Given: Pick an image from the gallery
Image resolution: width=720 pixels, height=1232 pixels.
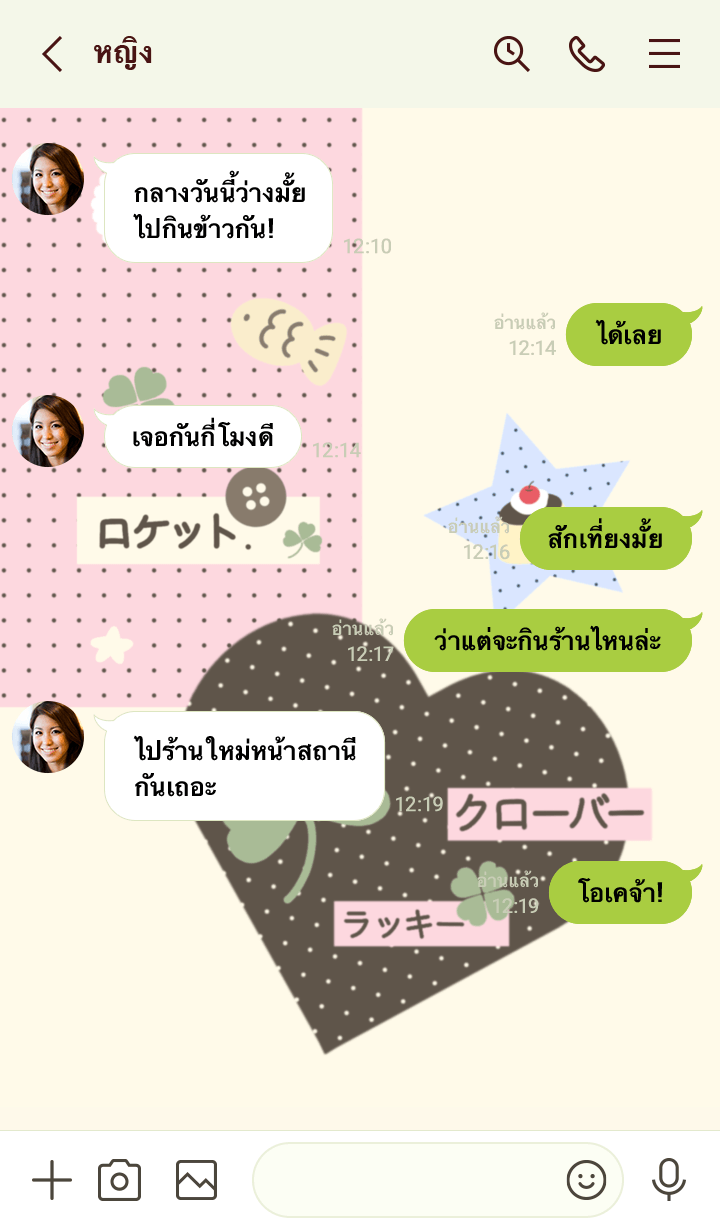Looking at the screenshot, I should [x=196, y=1181].
